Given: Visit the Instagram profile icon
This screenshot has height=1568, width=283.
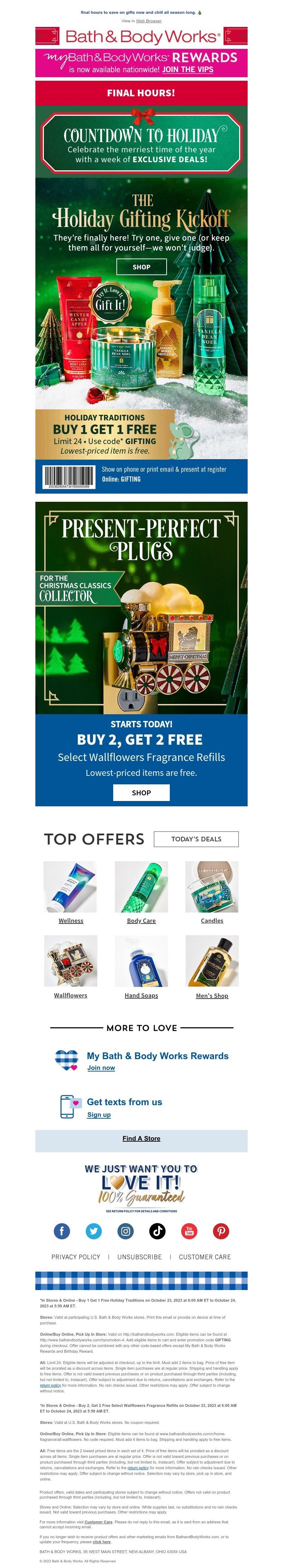Looking at the screenshot, I should [125, 1231].
